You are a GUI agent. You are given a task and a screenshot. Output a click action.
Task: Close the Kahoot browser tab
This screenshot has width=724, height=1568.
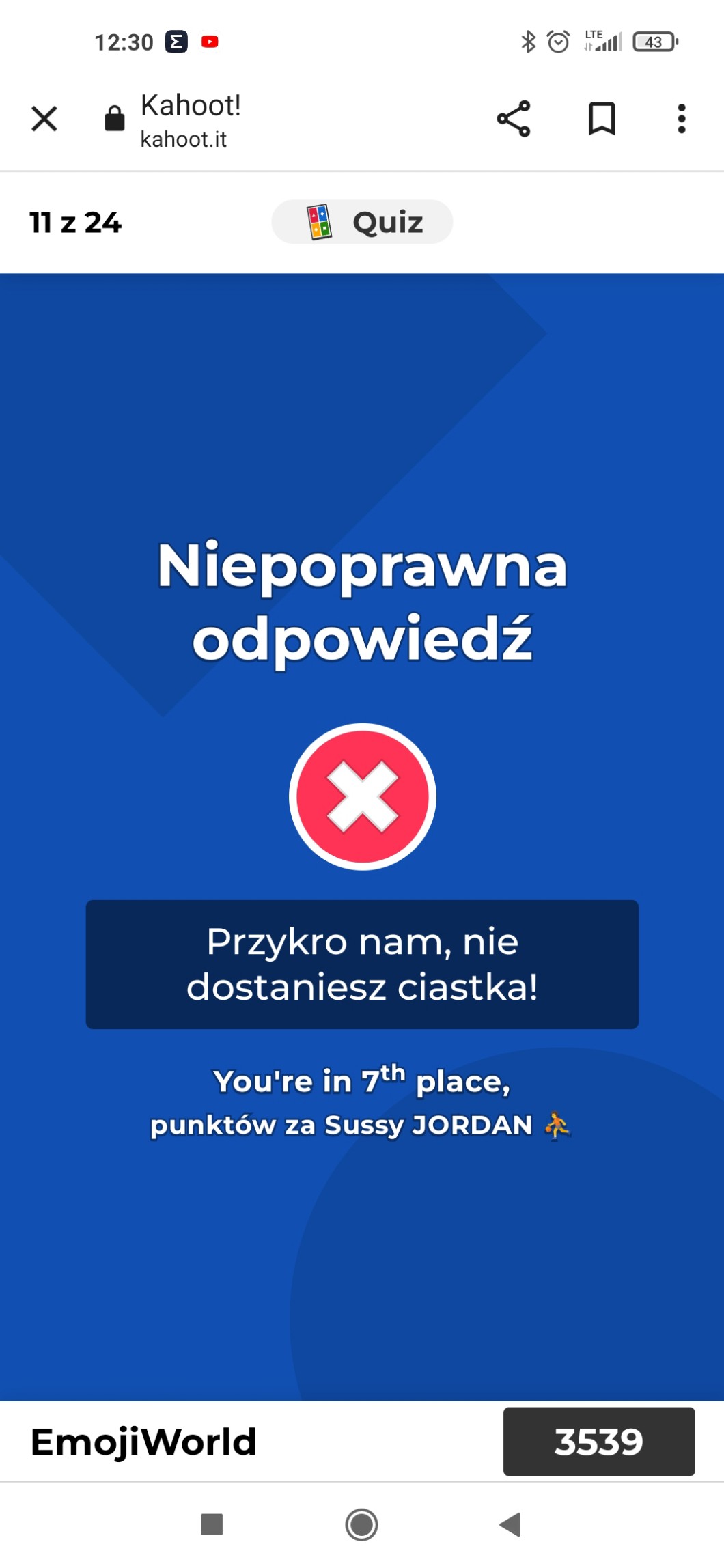[x=44, y=119]
